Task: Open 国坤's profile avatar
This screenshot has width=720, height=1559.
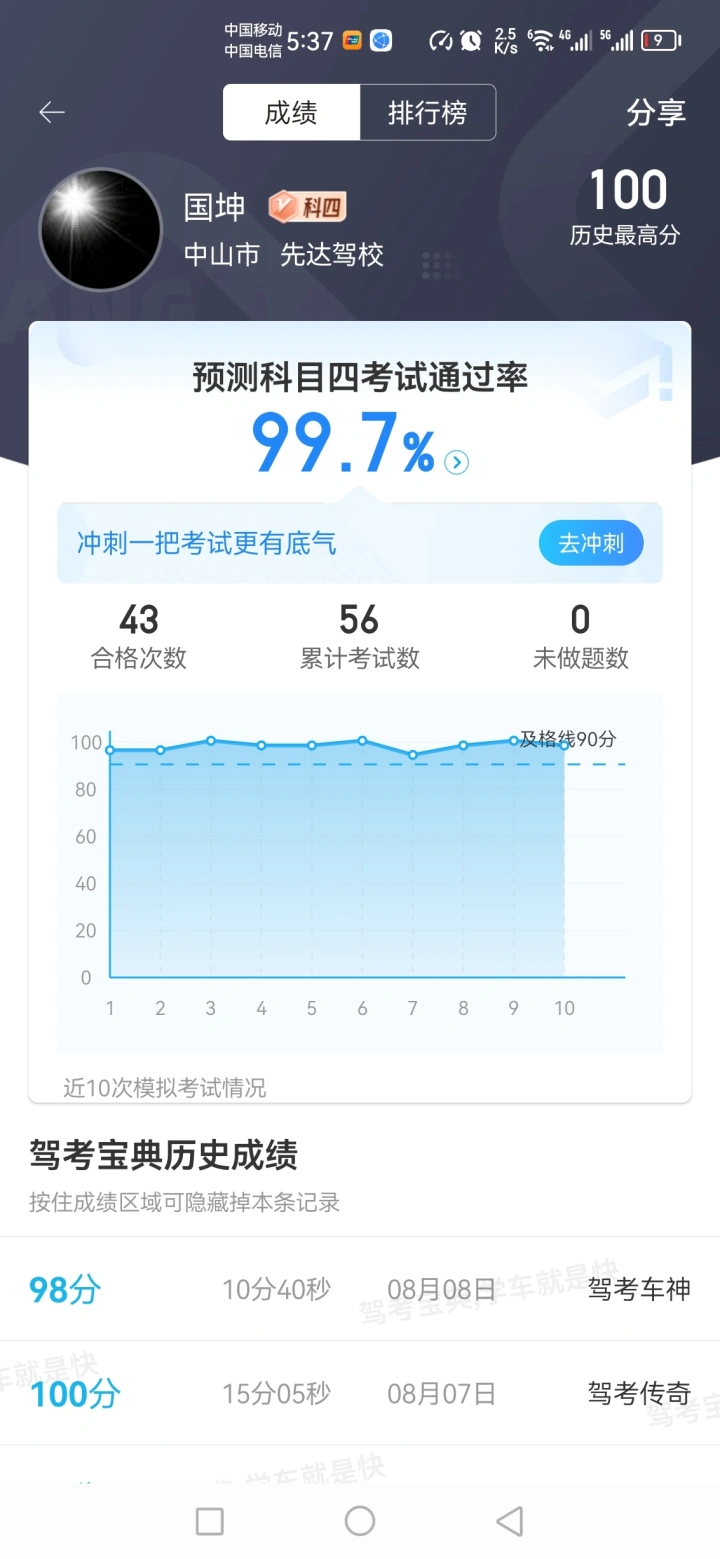Action: tap(100, 229)
